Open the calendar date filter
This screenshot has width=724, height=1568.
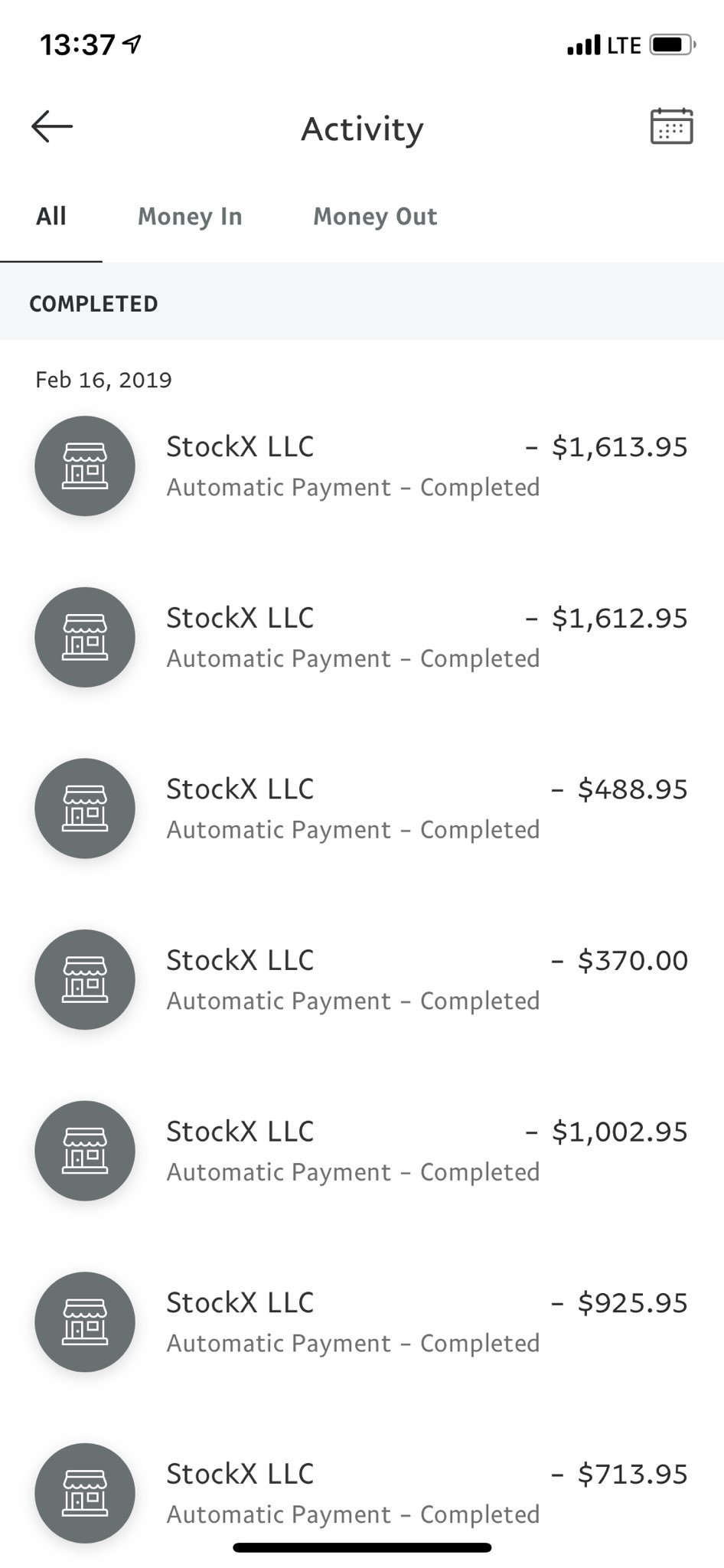point(671,126)
